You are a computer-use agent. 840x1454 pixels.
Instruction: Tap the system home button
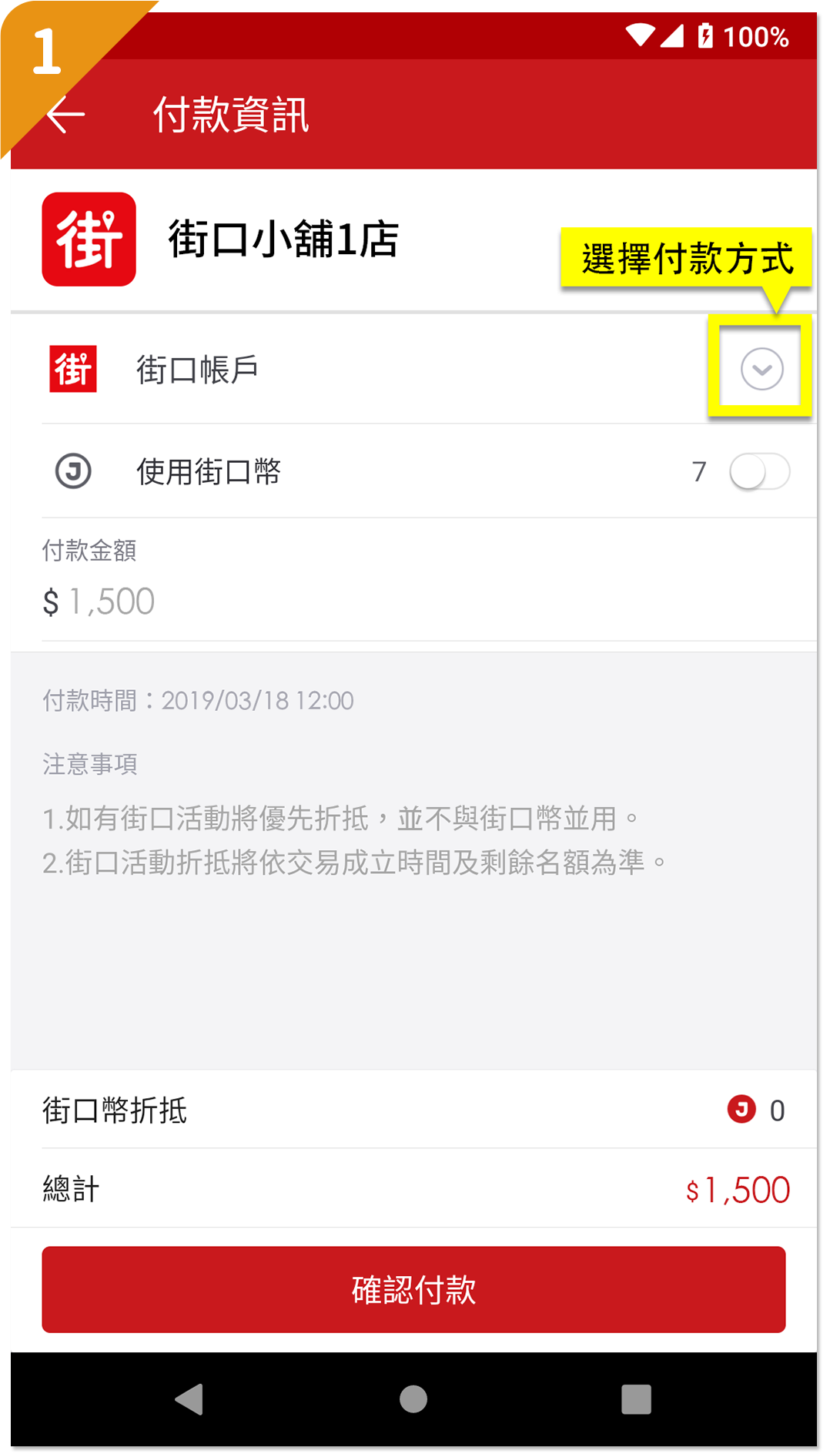pyautogui.click(x=413, y=1399)
